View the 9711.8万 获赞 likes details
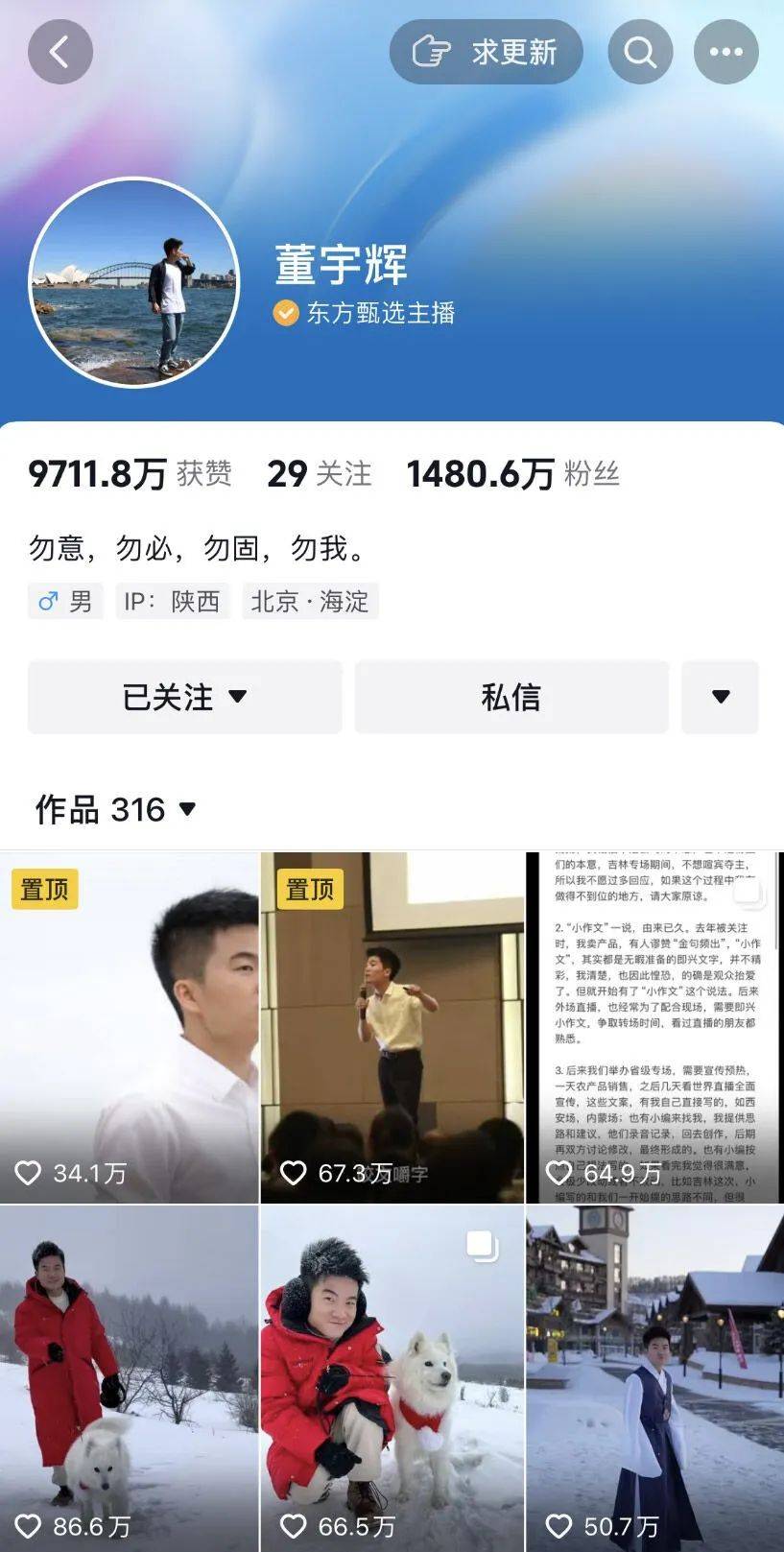This screenshot has width=784, height=1552. [130, 474]
